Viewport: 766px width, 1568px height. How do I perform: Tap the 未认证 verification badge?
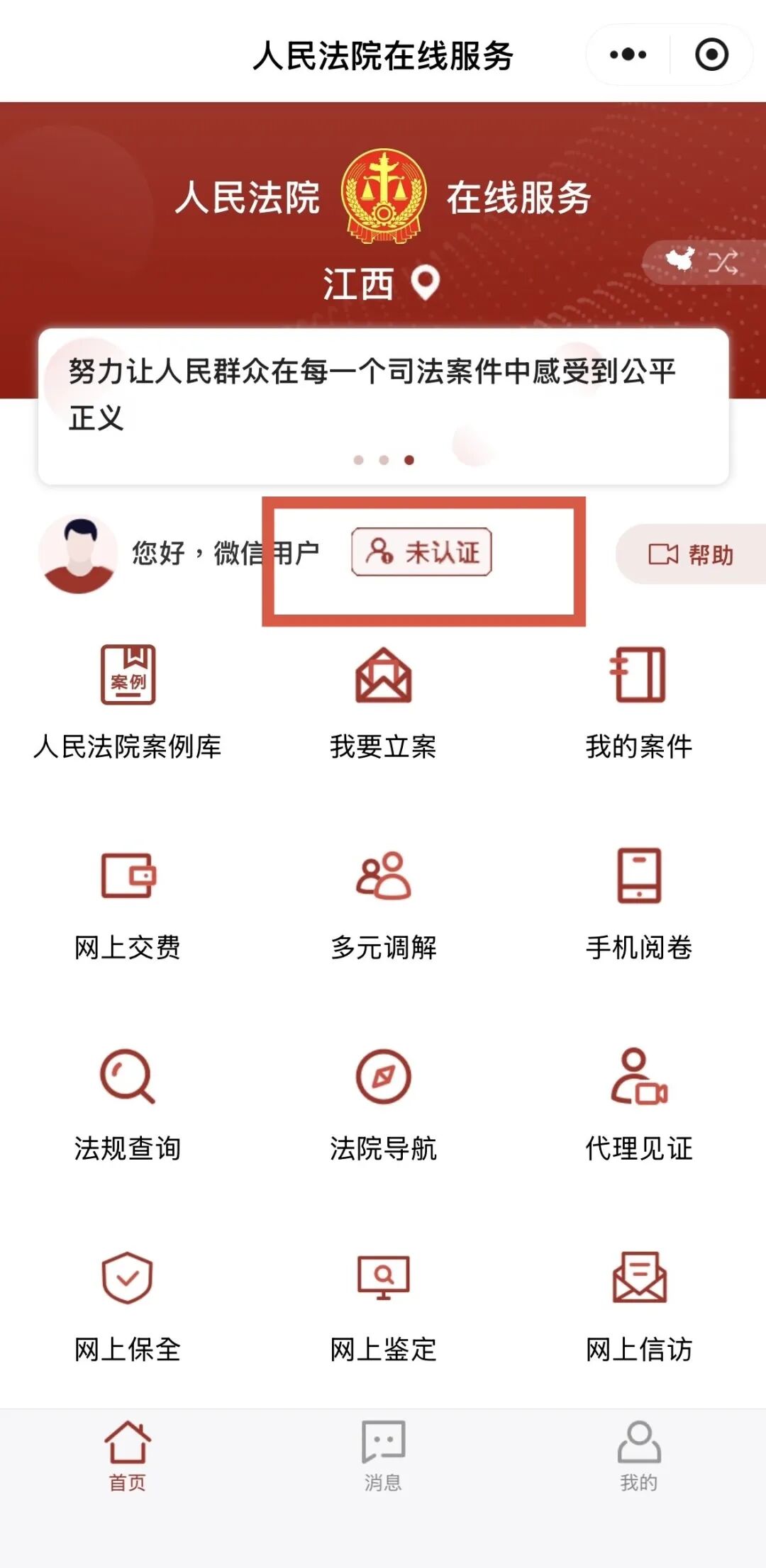tap(421, 552)
